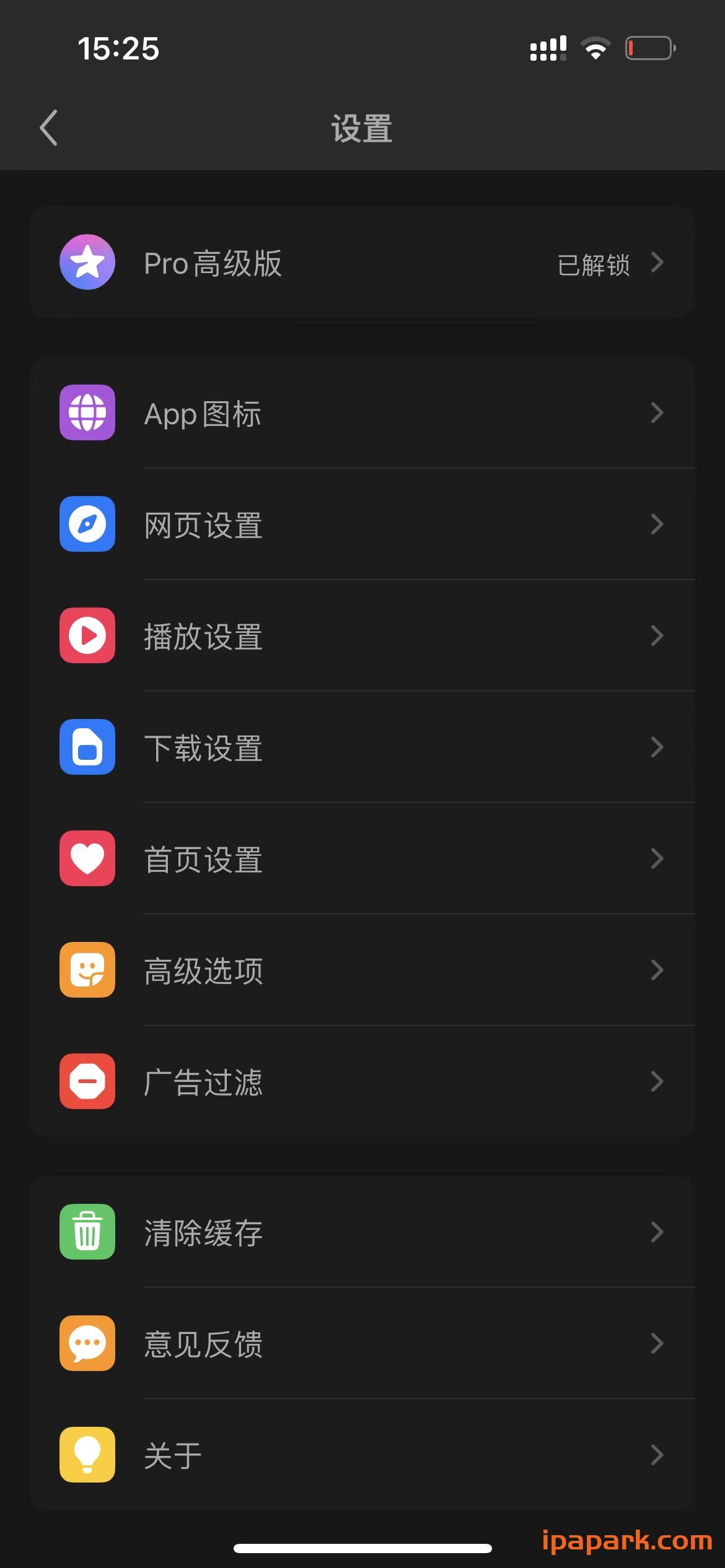
Task: Tap the sticker icon beside 高级选项
Action: pos(87,970)
